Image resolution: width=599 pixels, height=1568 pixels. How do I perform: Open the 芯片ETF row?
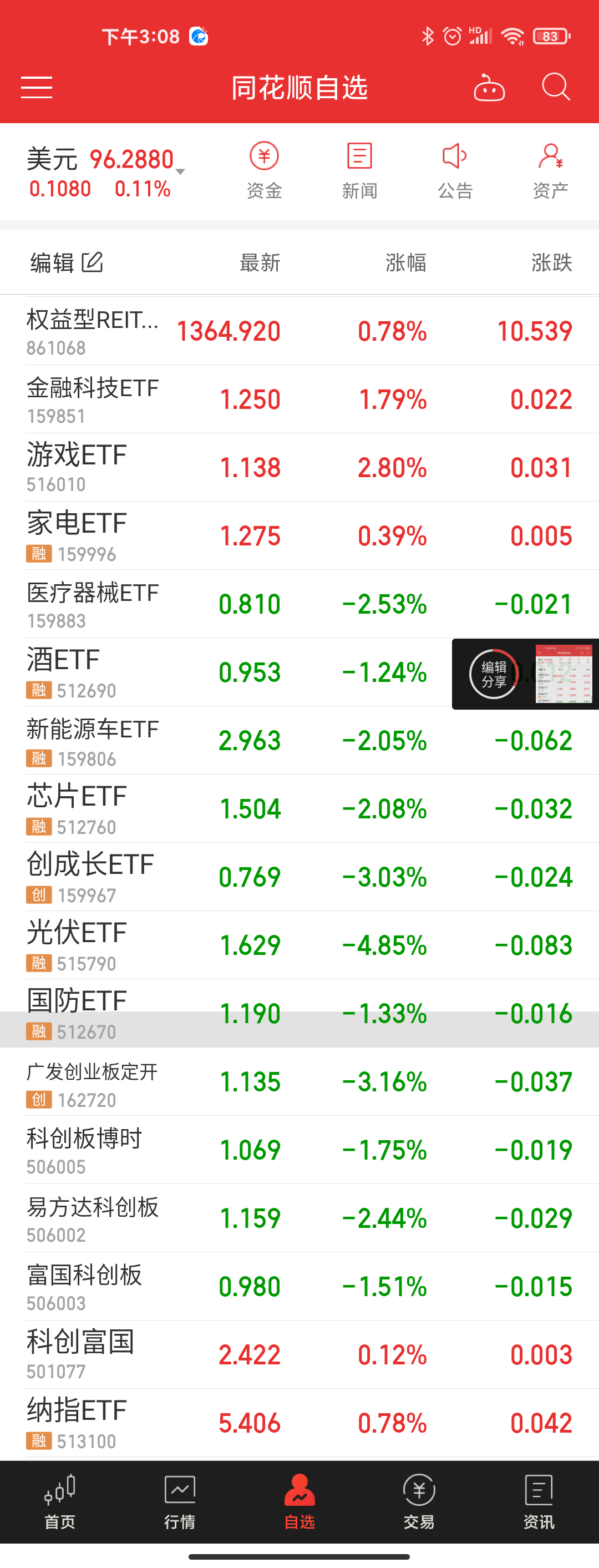(298, 808)
